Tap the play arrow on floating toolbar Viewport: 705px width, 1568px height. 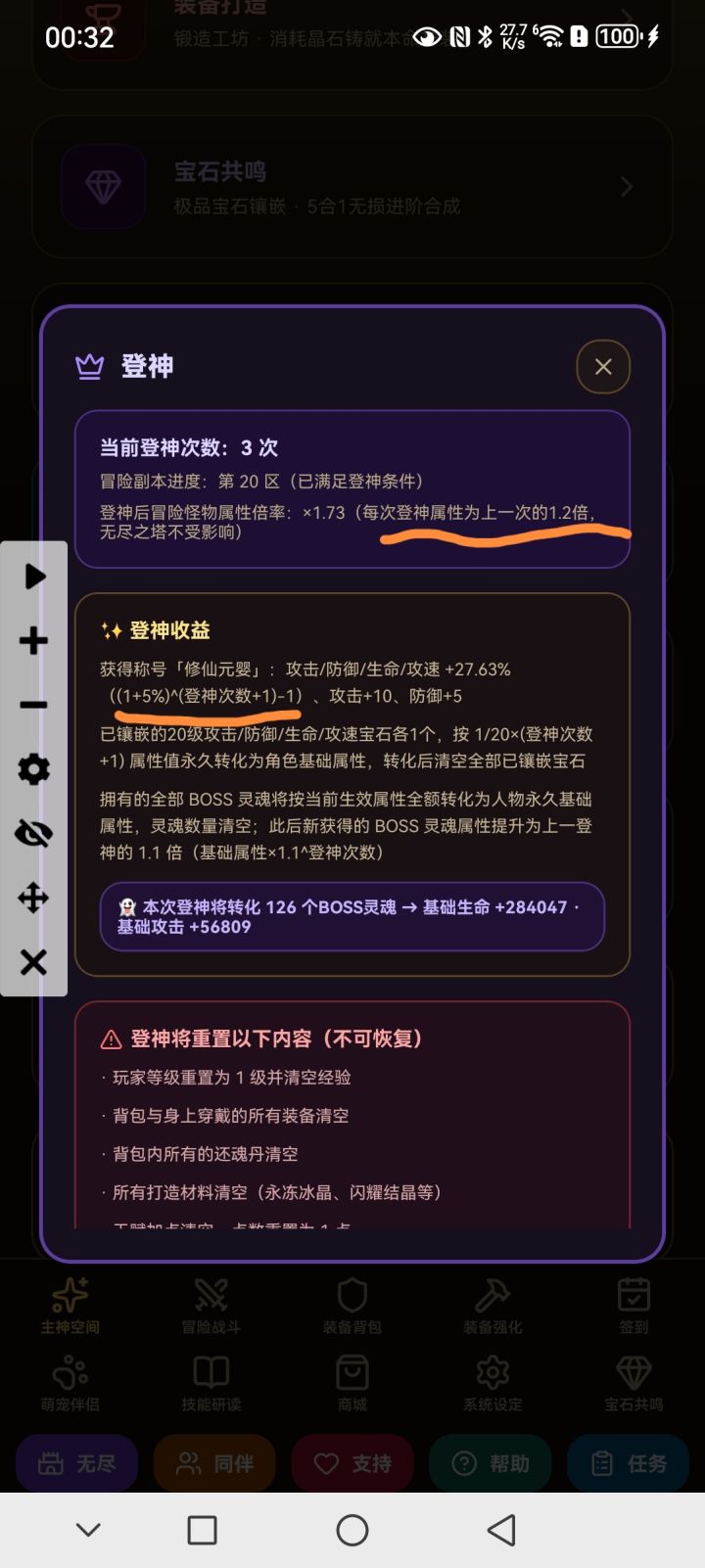pos(34,576)
